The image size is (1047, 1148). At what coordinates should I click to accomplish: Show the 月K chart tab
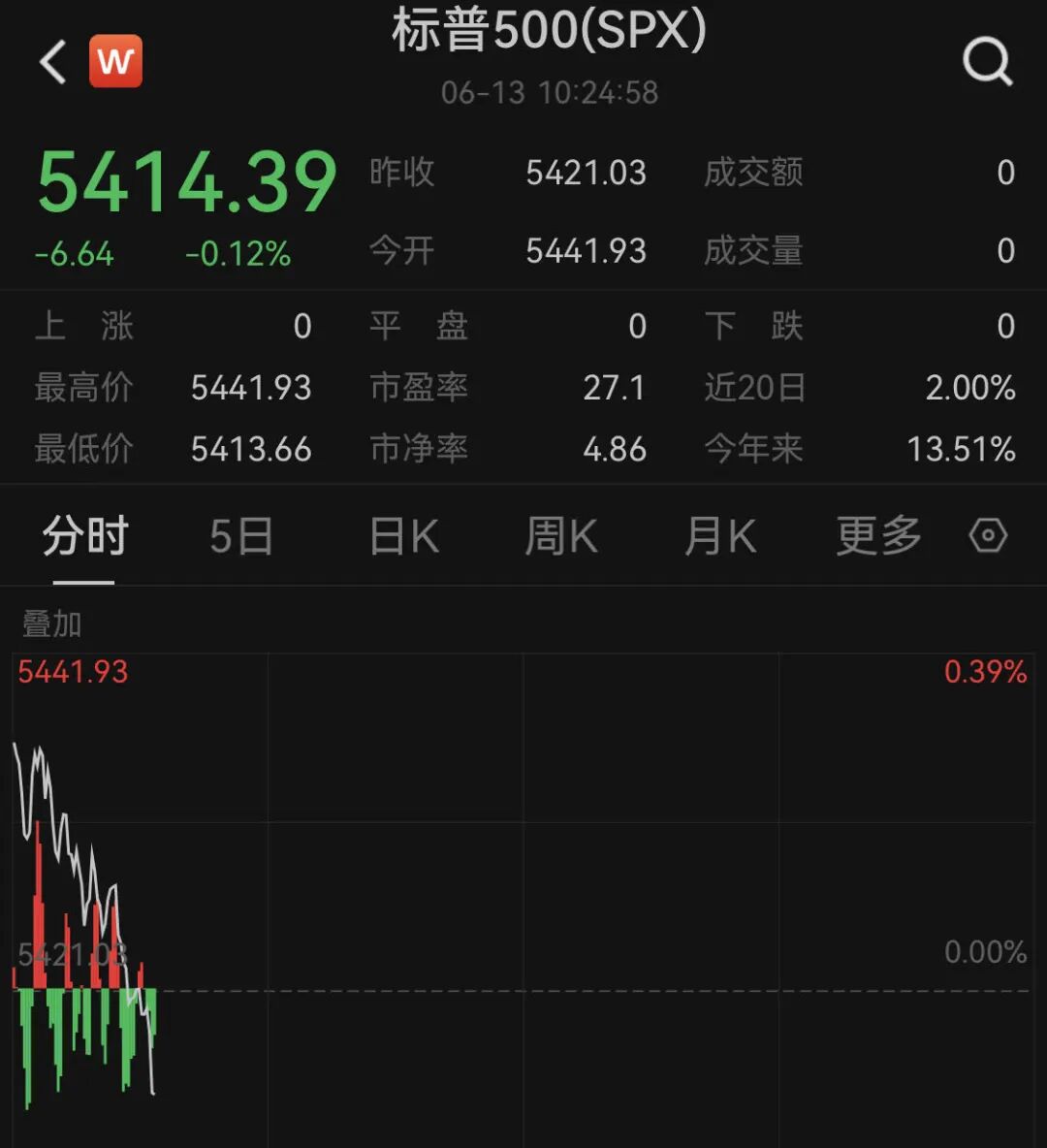[x=719, y=536]
